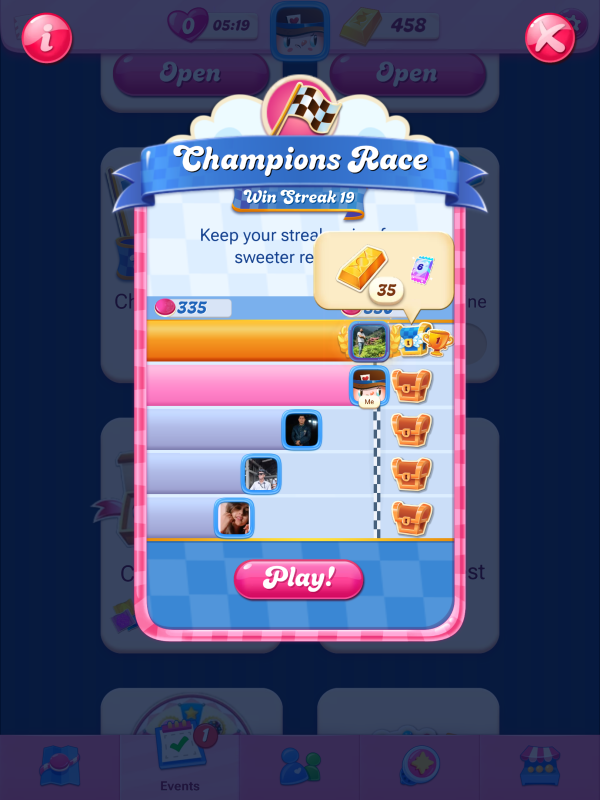Tap the first-place trophy reward
This screenshot has width=600, height=800.
pos(437,341)
